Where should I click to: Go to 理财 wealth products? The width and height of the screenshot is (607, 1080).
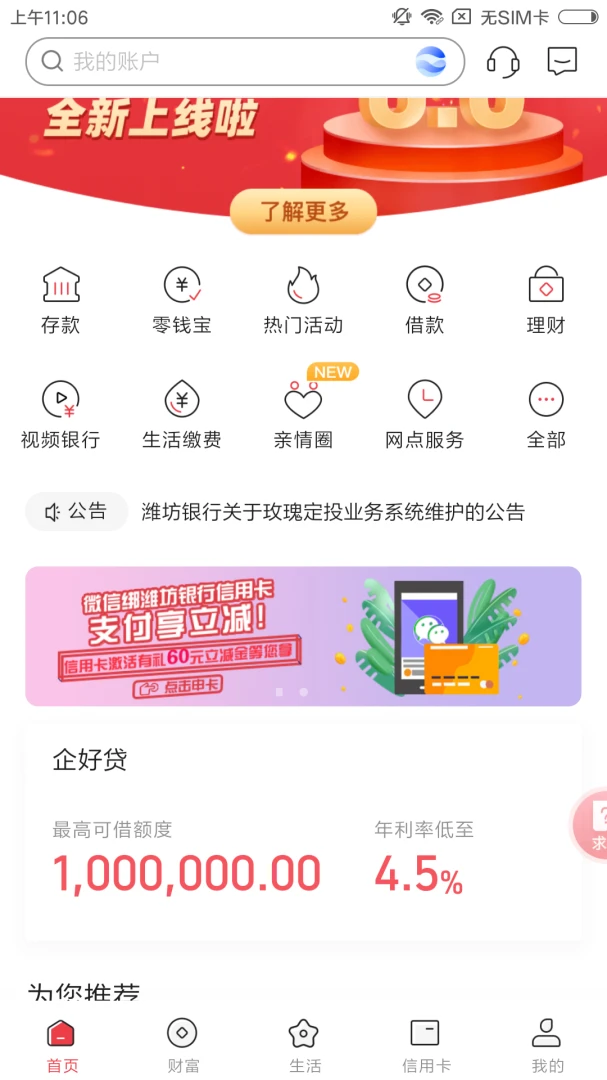546,300
